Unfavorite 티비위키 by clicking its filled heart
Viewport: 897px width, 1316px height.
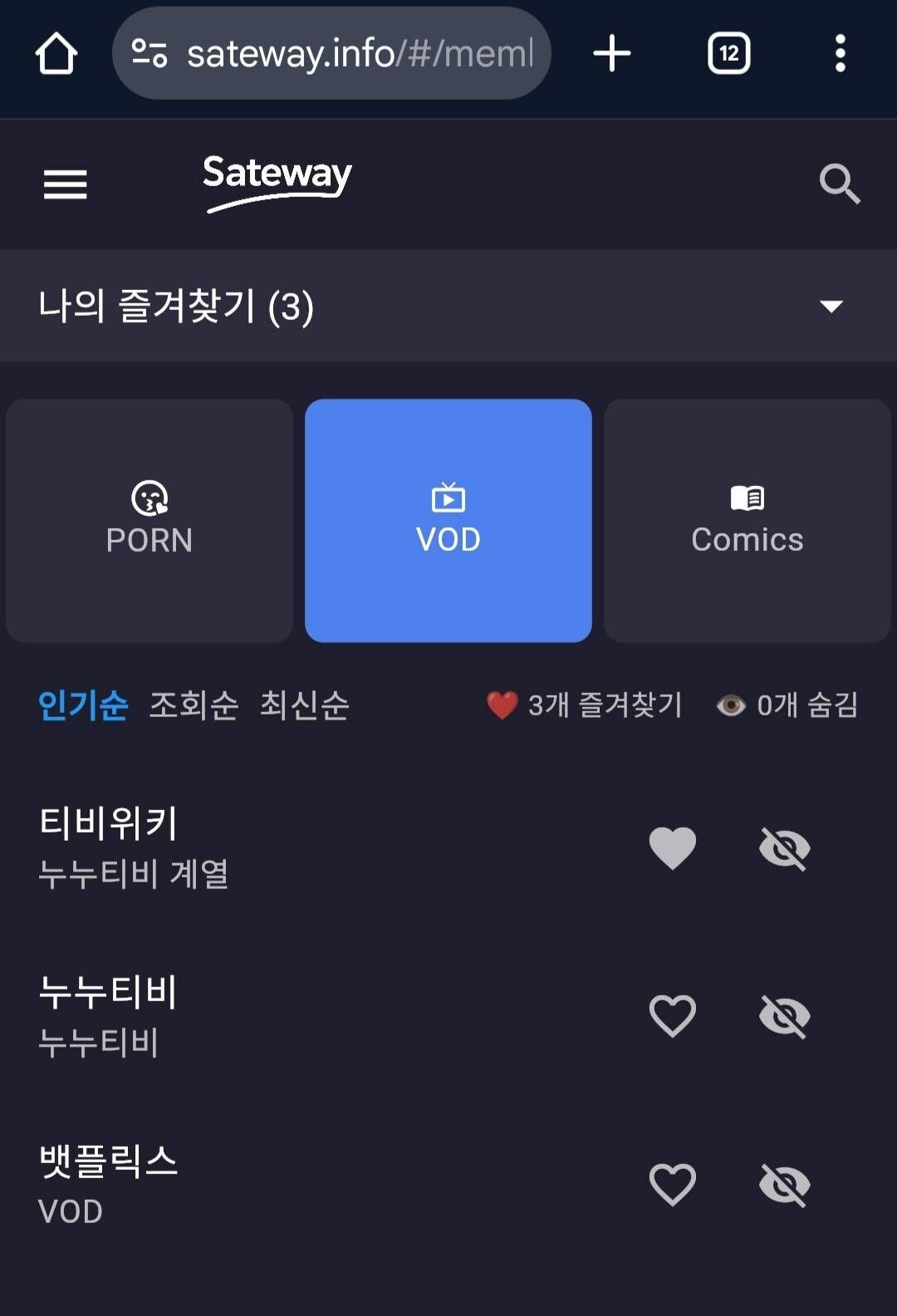pos(672,847)
